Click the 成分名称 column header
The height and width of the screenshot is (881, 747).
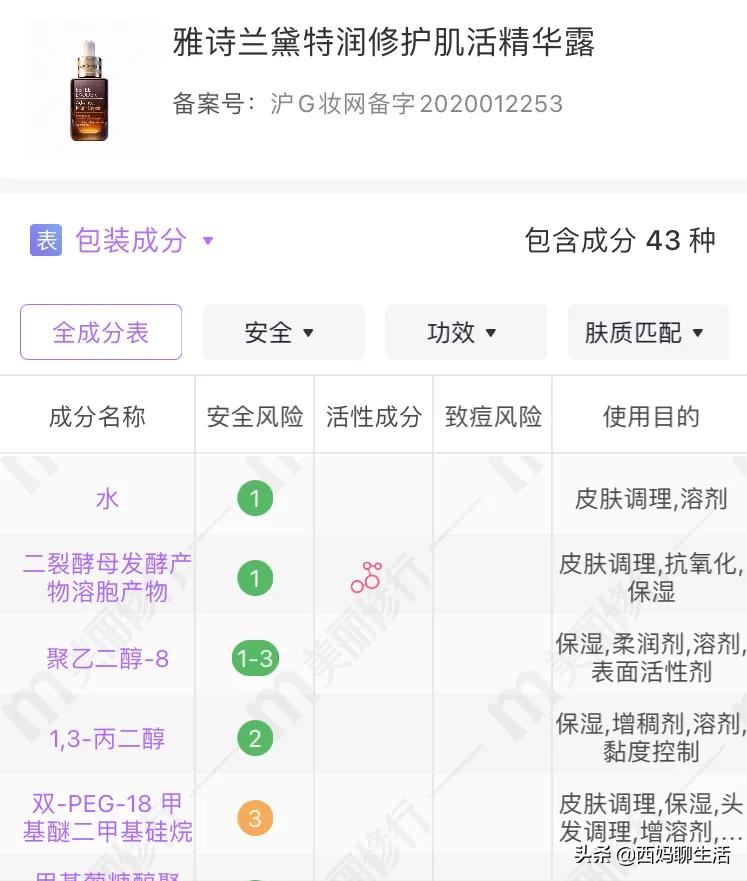(96, 416)
